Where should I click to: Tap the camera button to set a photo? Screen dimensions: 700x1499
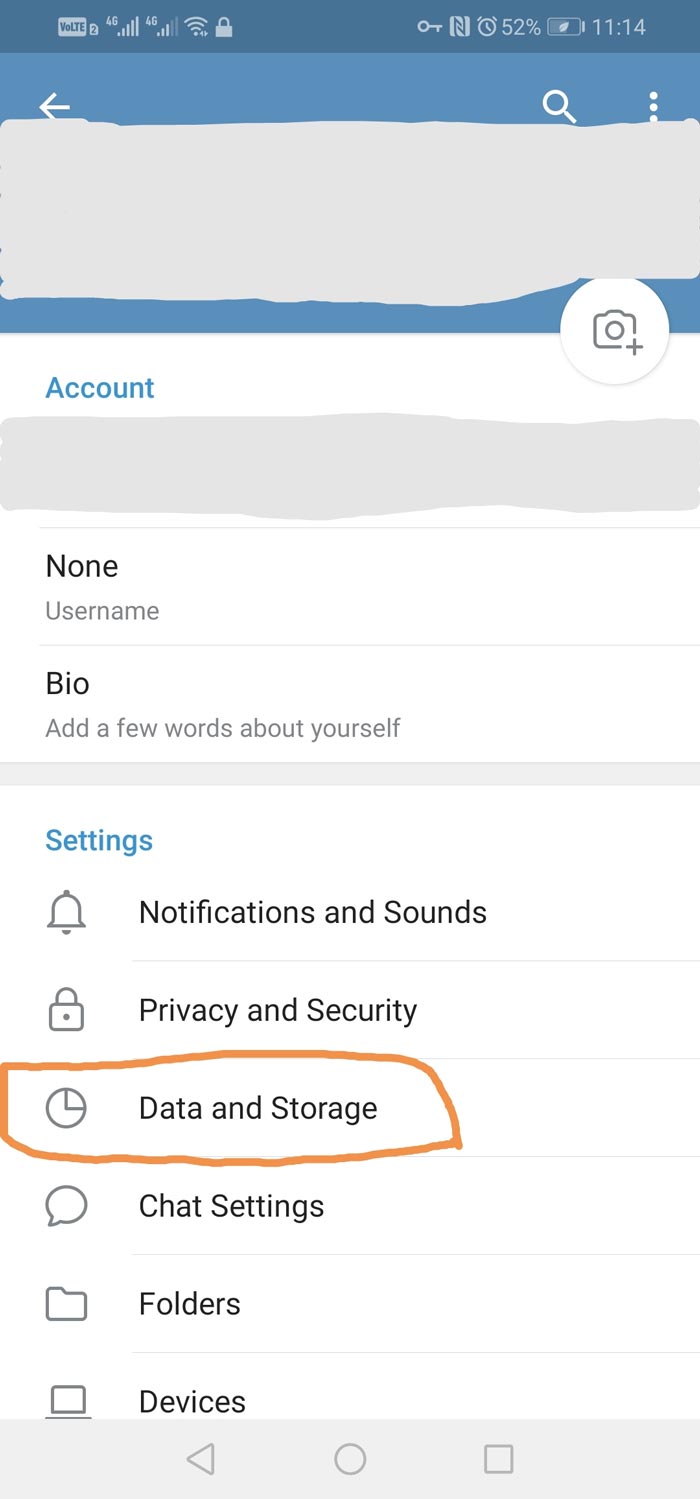pyautogui.click(x=614, y=331)
